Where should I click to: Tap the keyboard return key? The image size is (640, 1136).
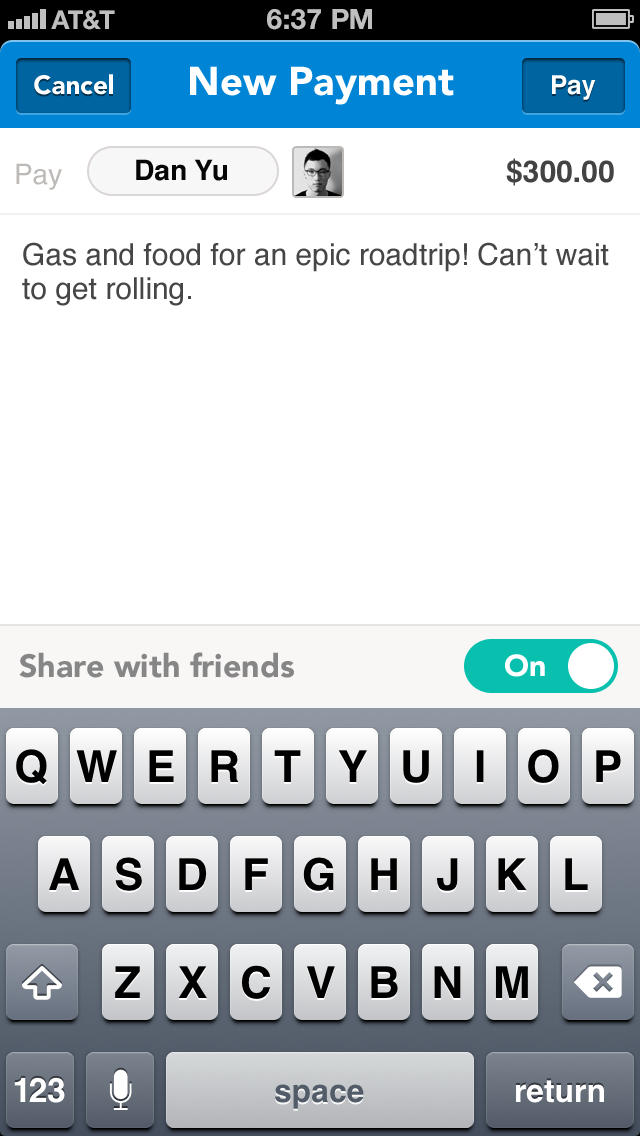[x=559, y=1090]
